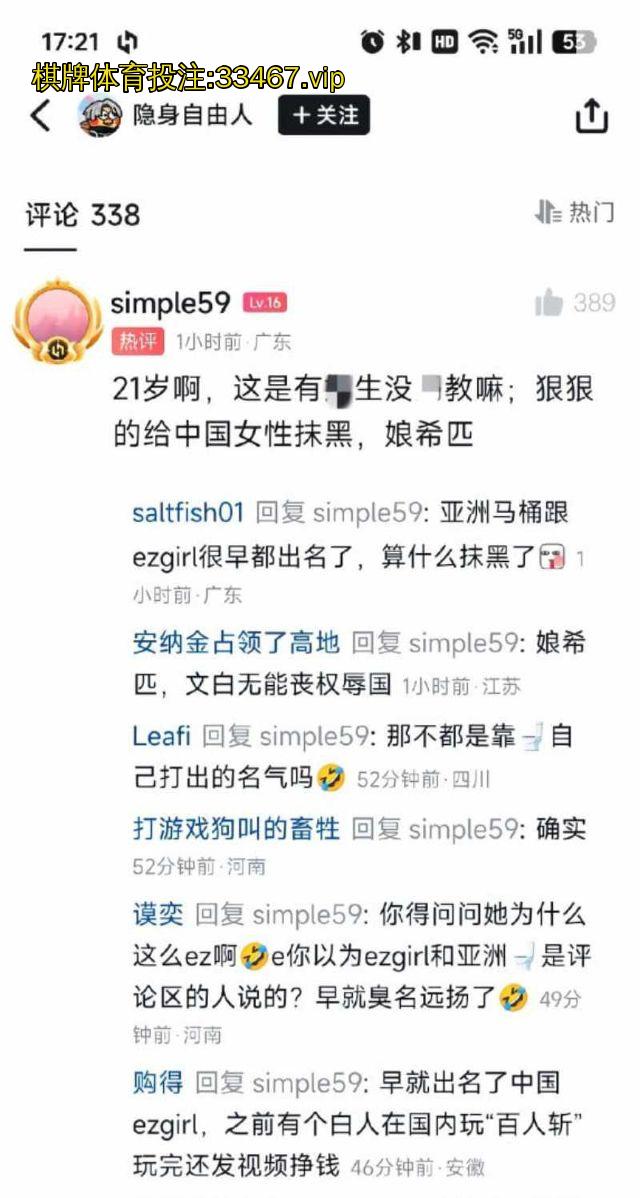Change comment sorting via 热门
Image resolution: width=640 pixels, height=1198 pixels.
click(575, 212)
